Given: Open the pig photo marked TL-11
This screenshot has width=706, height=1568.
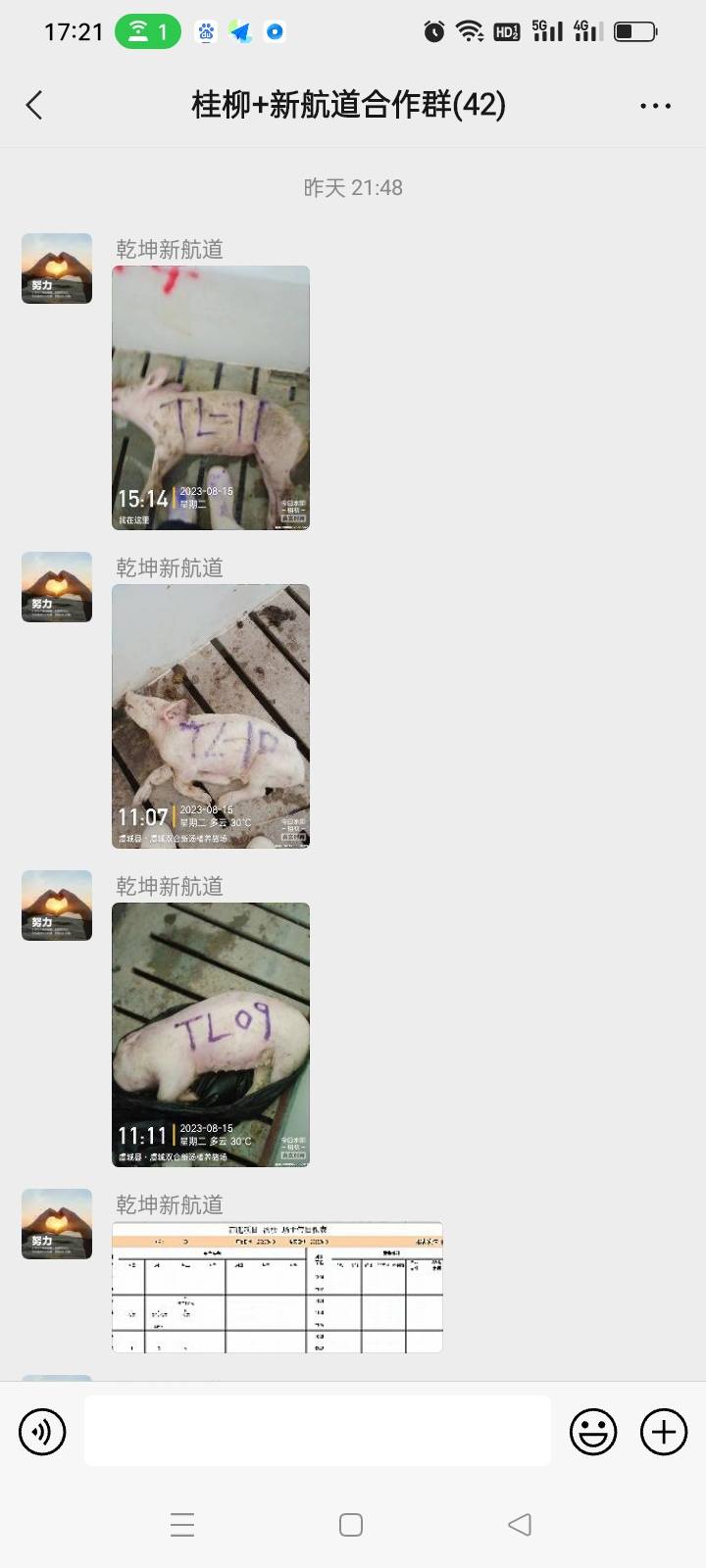Looking at the screenshot, I should 211,398.
